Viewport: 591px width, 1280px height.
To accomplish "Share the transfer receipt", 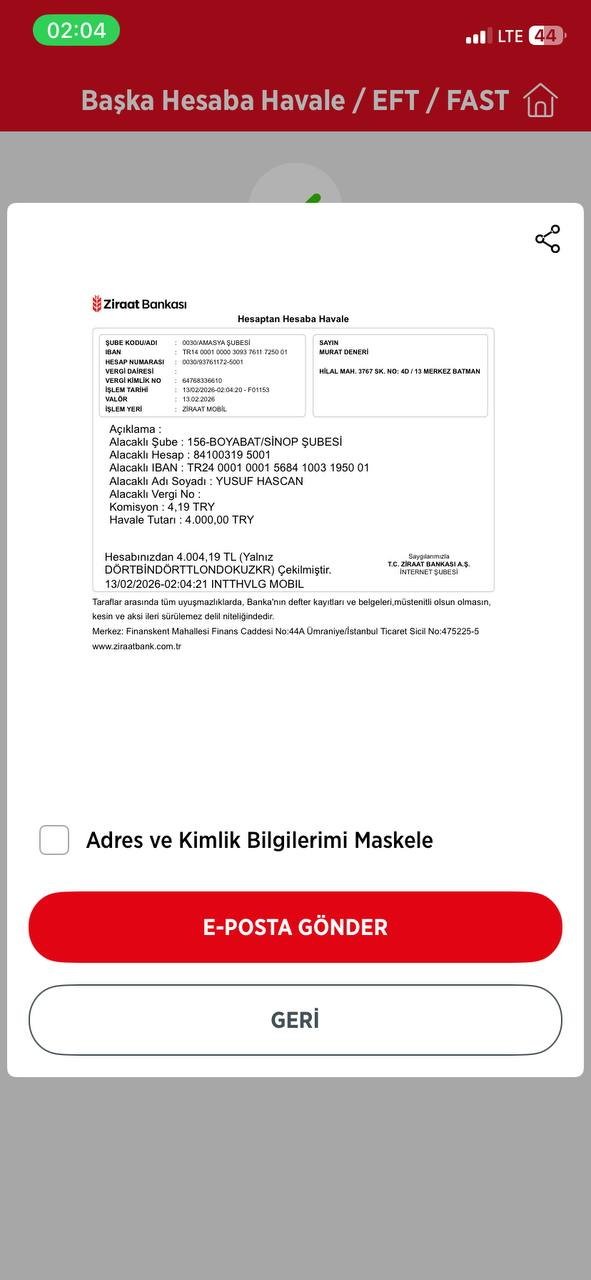I will click(x=547, y=239).
